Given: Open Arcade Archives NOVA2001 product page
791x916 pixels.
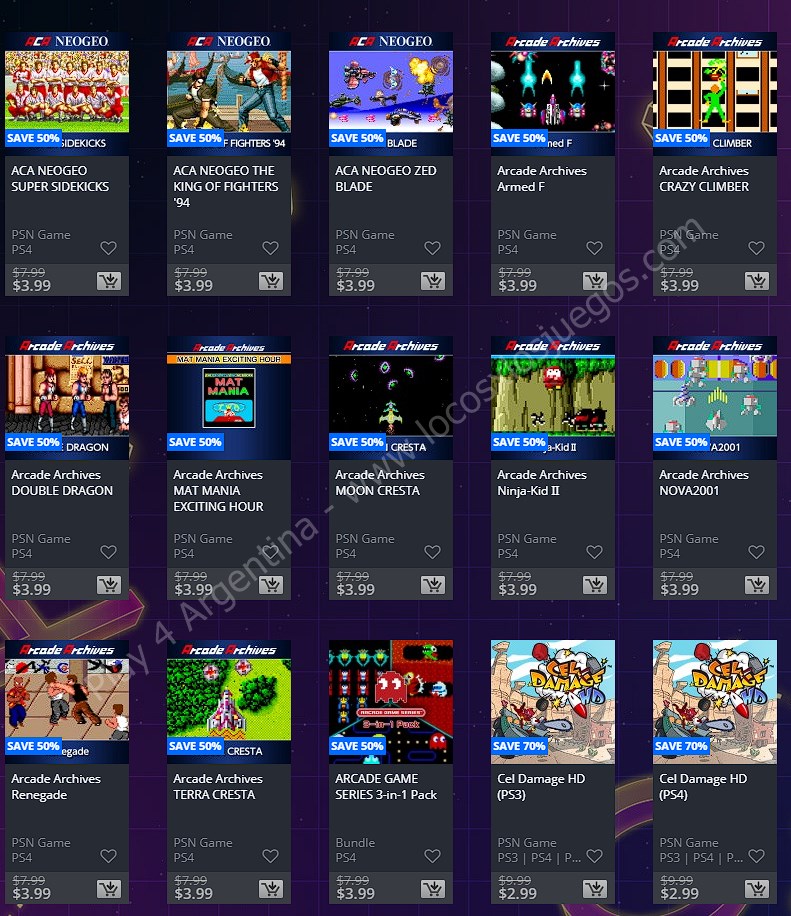Looking at the screenshot, I should click(714, 394).
